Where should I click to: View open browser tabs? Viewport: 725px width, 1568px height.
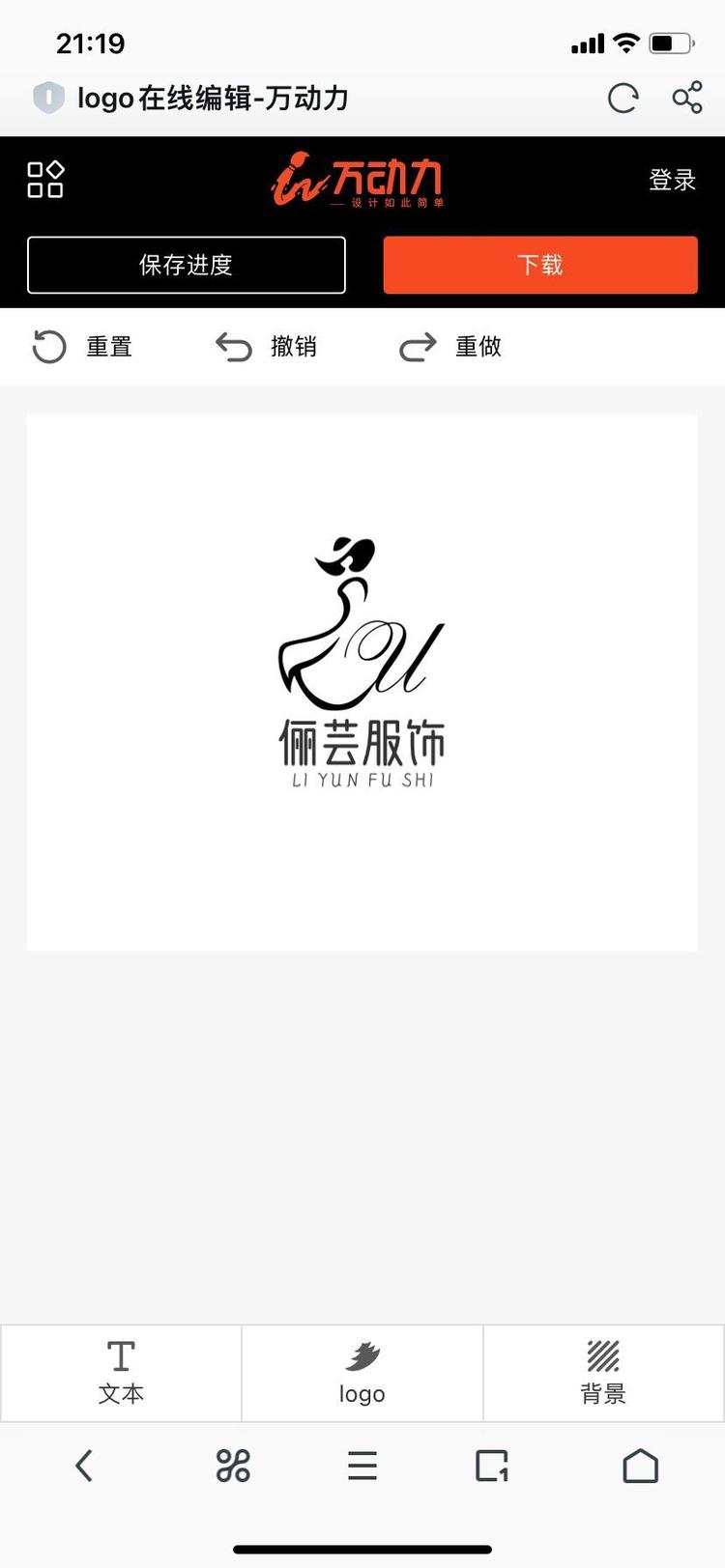pos(492,1466)
